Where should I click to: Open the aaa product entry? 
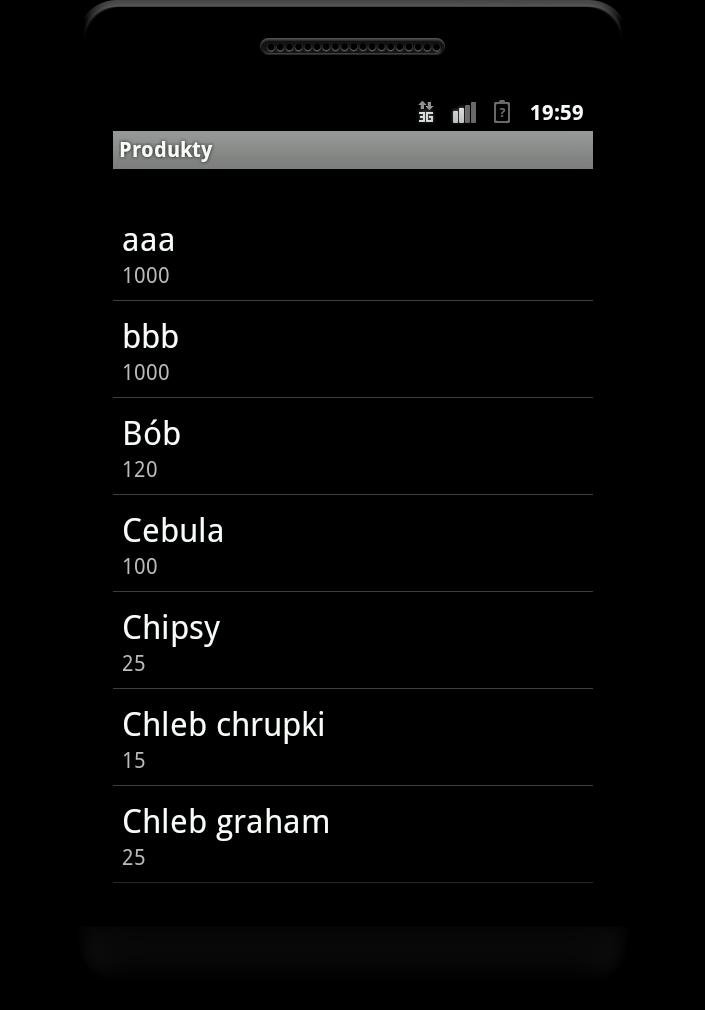coord(352,254)
